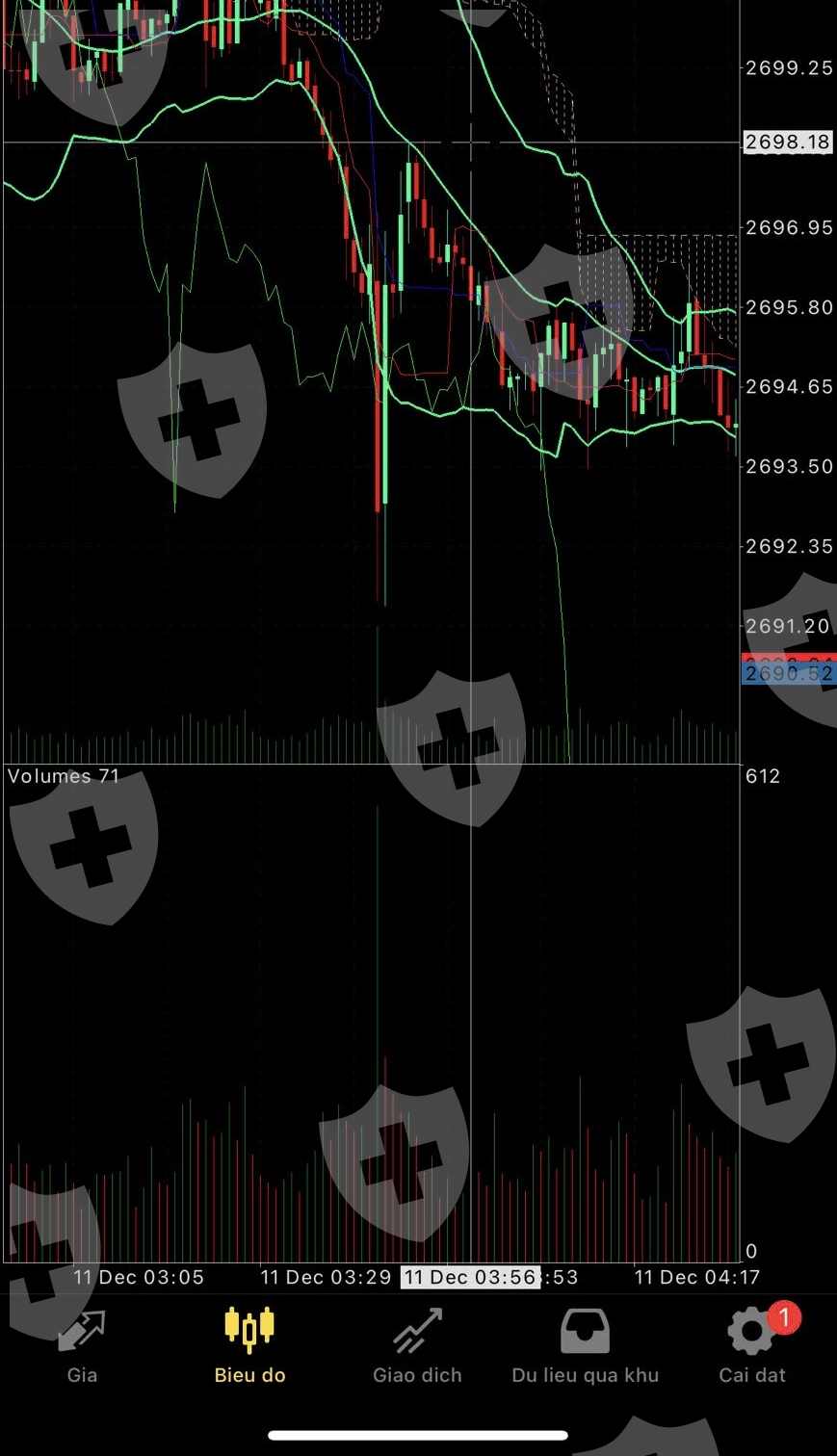Open the Giao dich trading tab
This screenshot has width=837, height=1456.
(x=417, y=1346)
